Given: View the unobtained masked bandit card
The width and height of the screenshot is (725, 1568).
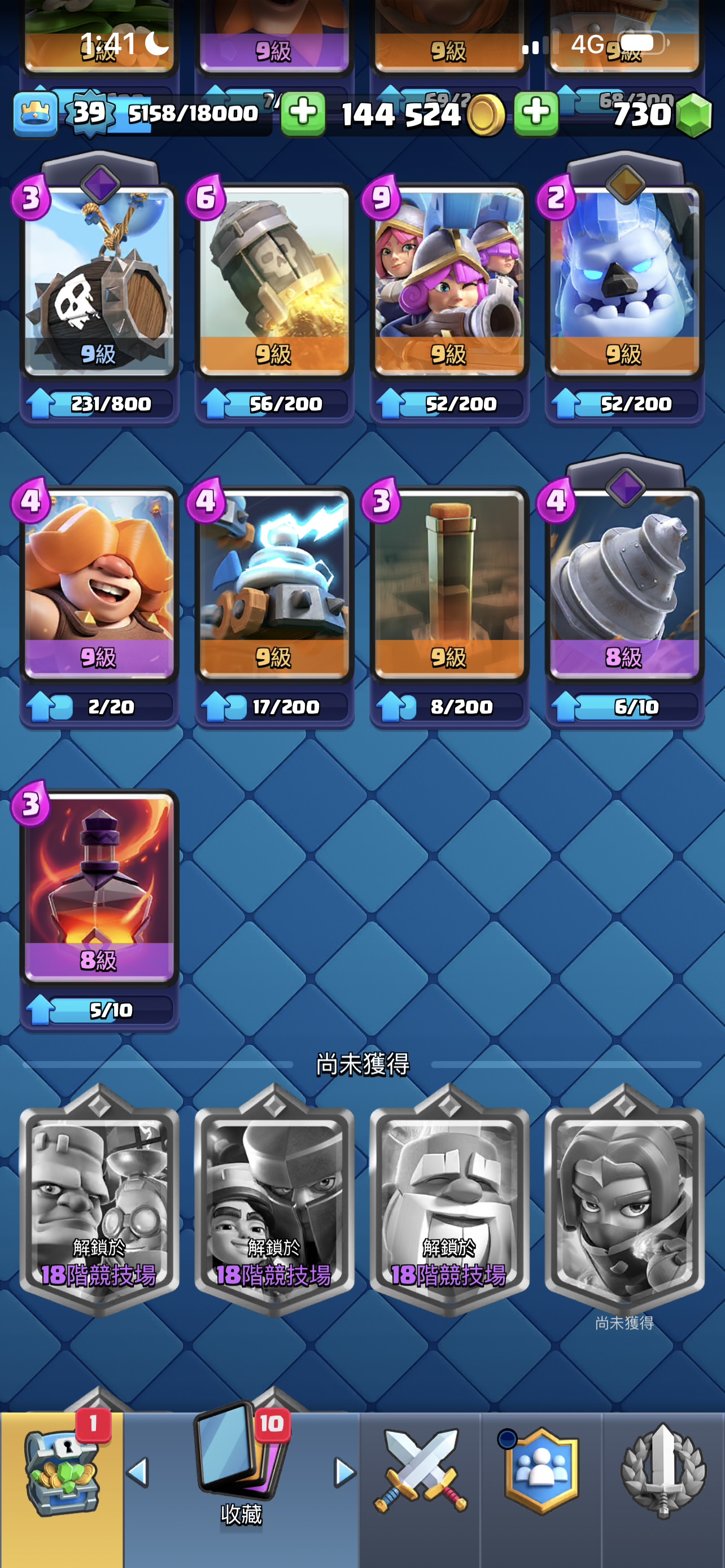Looking at the screenshot, I should point(624,1202).
